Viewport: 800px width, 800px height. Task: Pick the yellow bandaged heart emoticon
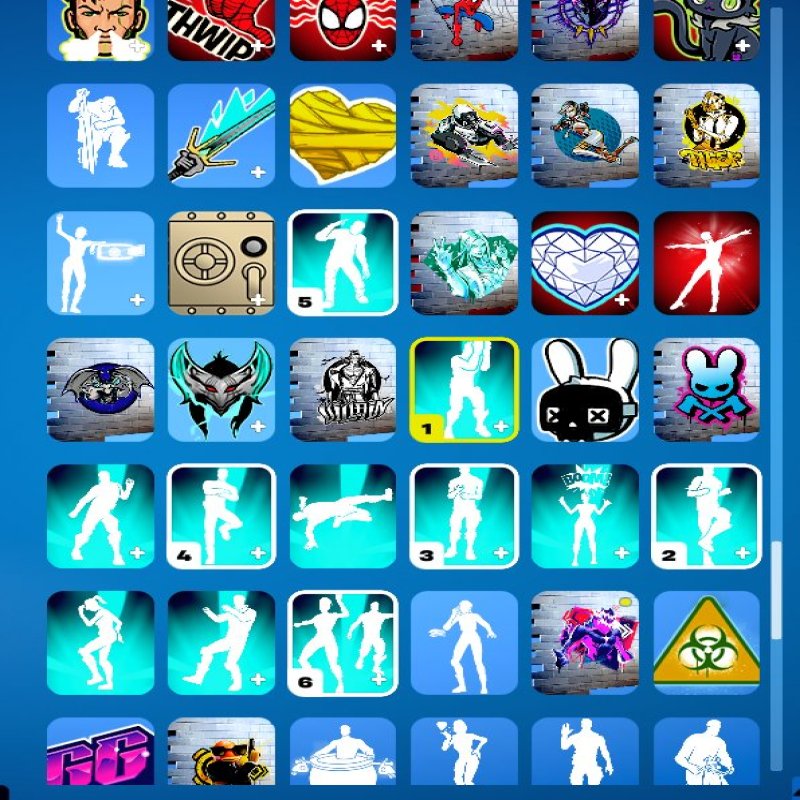click(x=343, y=136)
